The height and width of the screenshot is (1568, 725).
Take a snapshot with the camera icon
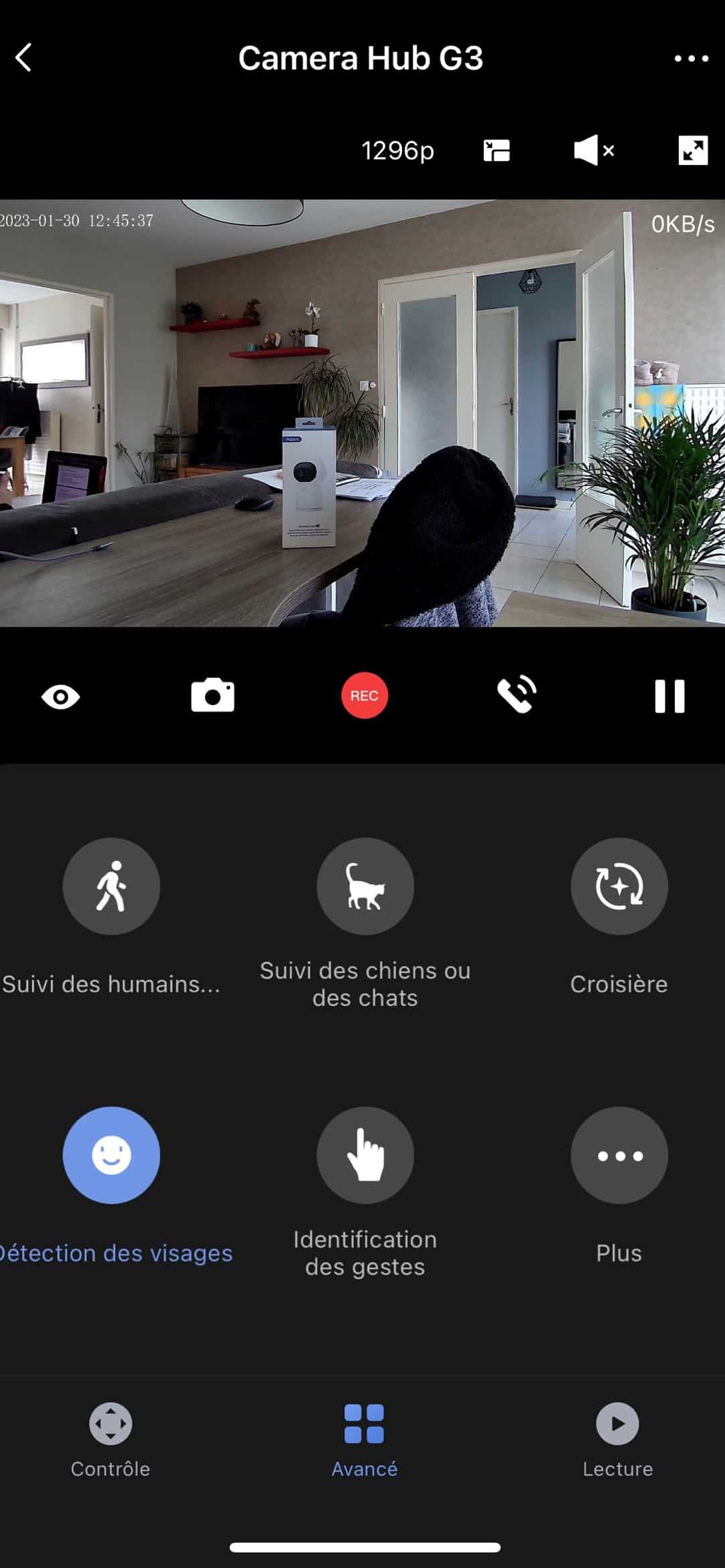pyautogui.click(x=213, y=696)
